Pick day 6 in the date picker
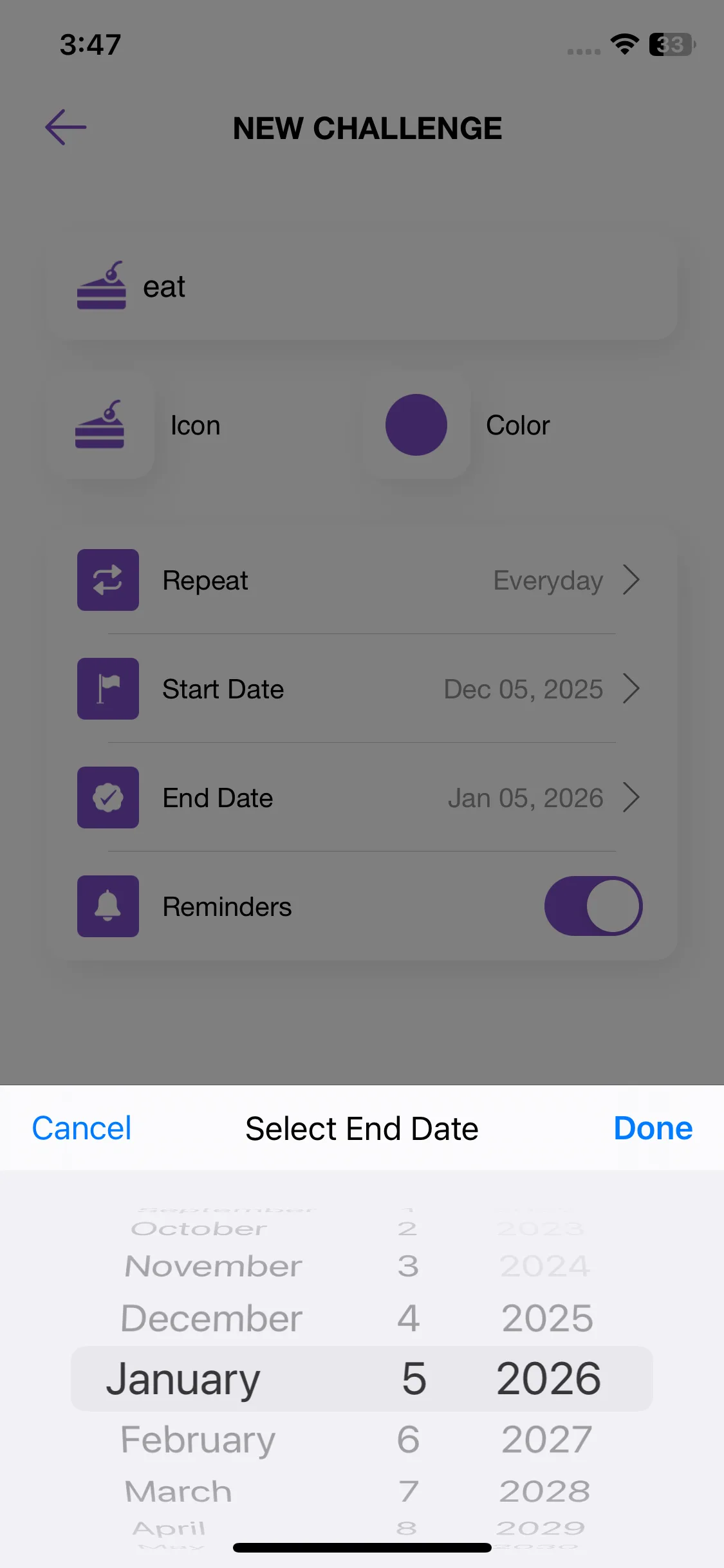The width and height of the screenshot is (724, 1568). [408, 1439]
